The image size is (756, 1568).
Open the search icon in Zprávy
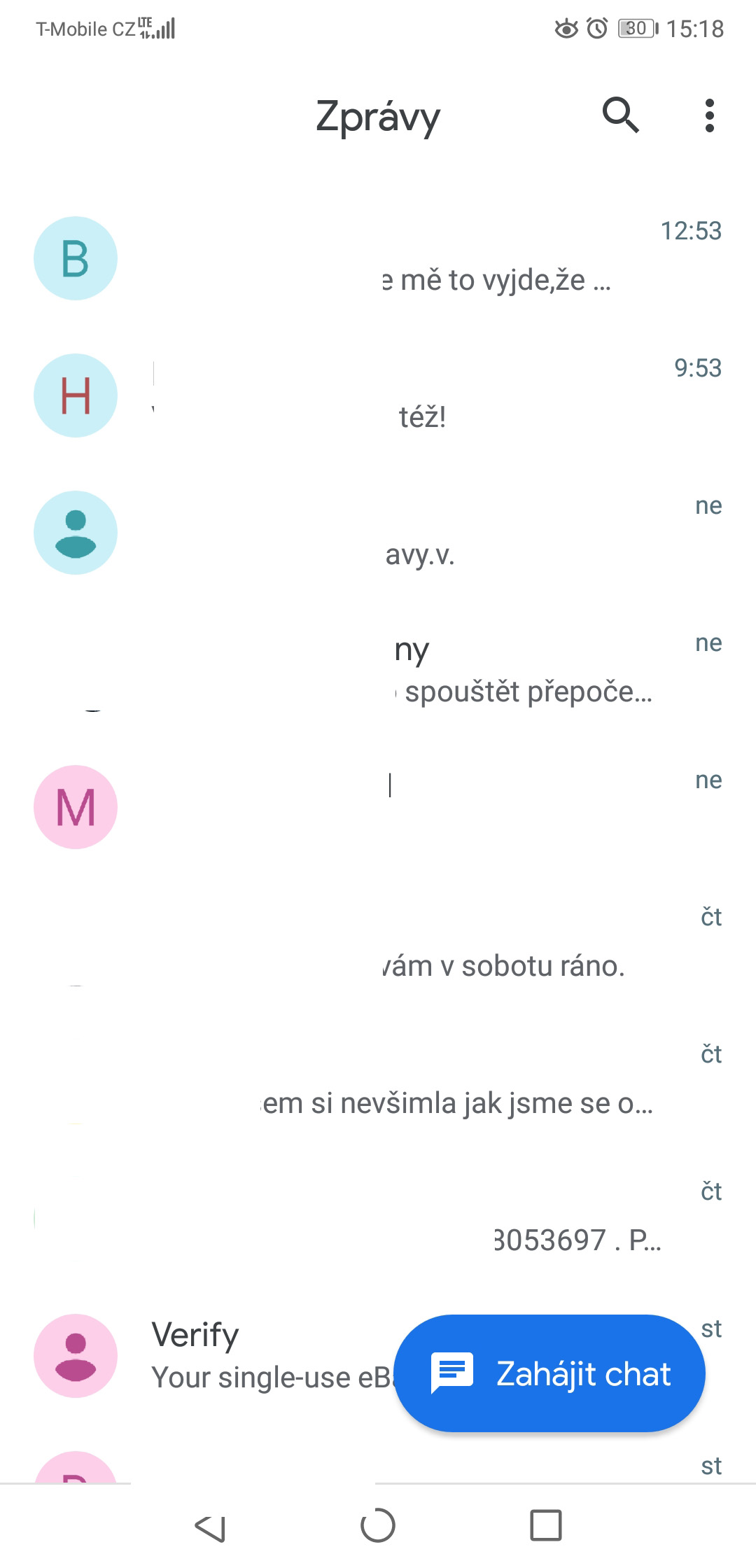[620, 115]
